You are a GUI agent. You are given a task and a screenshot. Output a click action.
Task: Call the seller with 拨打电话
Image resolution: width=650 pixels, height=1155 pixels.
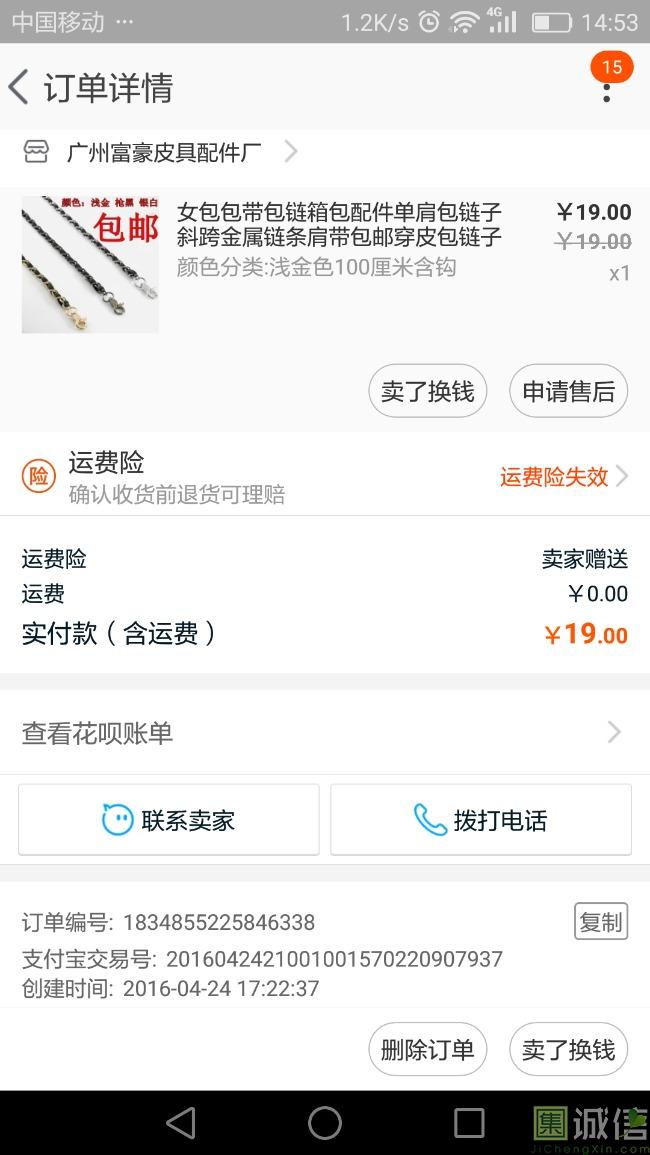click(481, 820)
